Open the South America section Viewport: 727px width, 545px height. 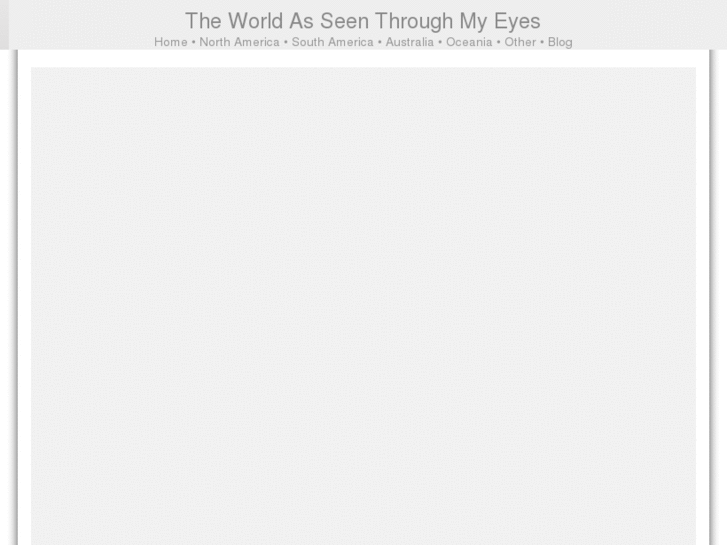[332, 42]
